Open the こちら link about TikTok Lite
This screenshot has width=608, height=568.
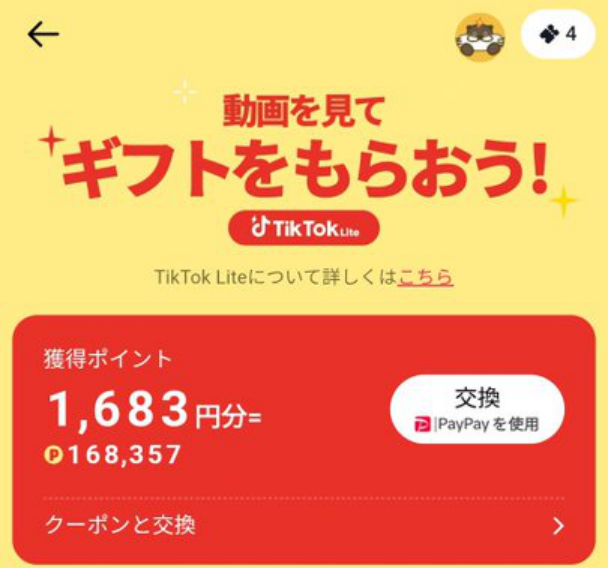pyautogui.click(x=425, y=276)
